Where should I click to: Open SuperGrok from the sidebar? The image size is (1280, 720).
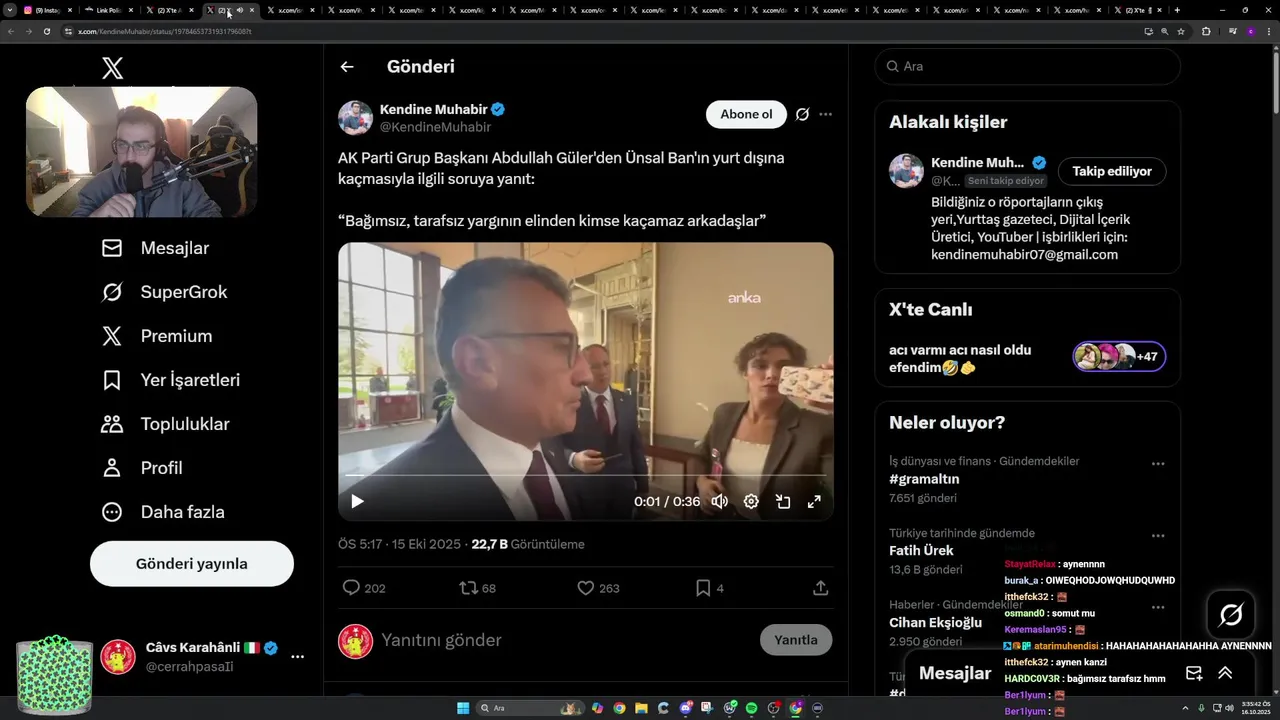tap(183, 292)
